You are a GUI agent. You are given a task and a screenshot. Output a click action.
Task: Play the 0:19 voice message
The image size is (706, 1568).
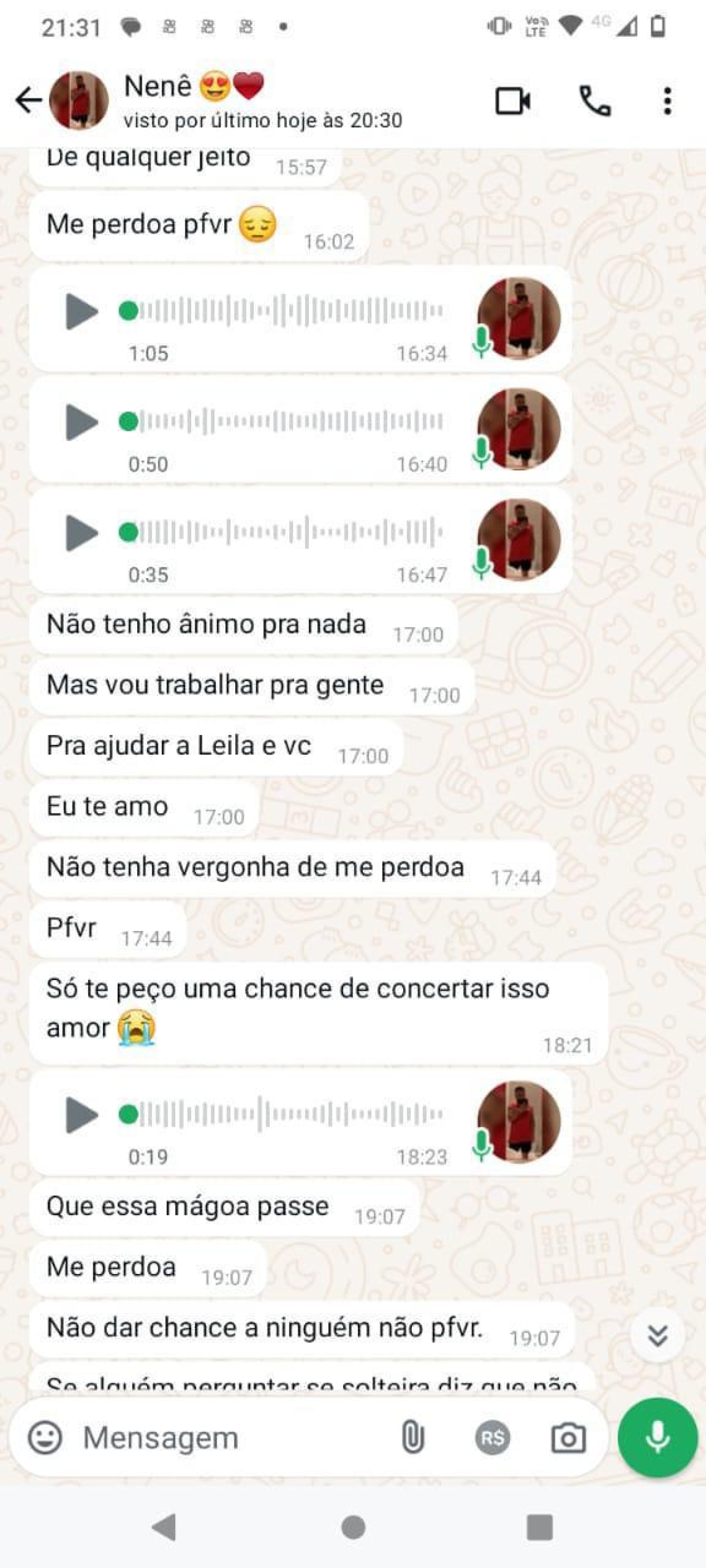click(82, 1114)
